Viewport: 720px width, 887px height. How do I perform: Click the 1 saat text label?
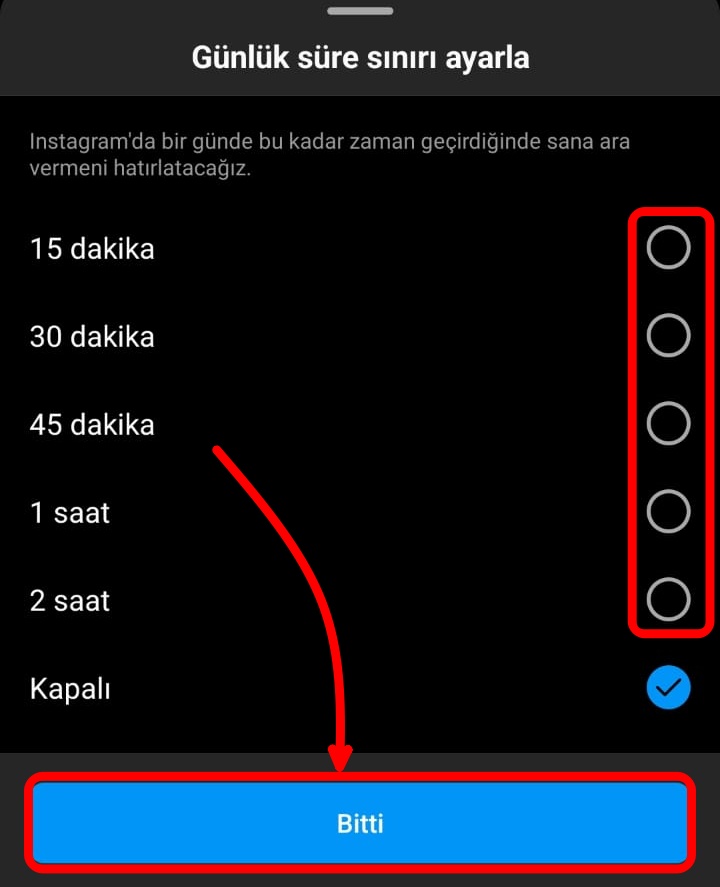point(68,512)
